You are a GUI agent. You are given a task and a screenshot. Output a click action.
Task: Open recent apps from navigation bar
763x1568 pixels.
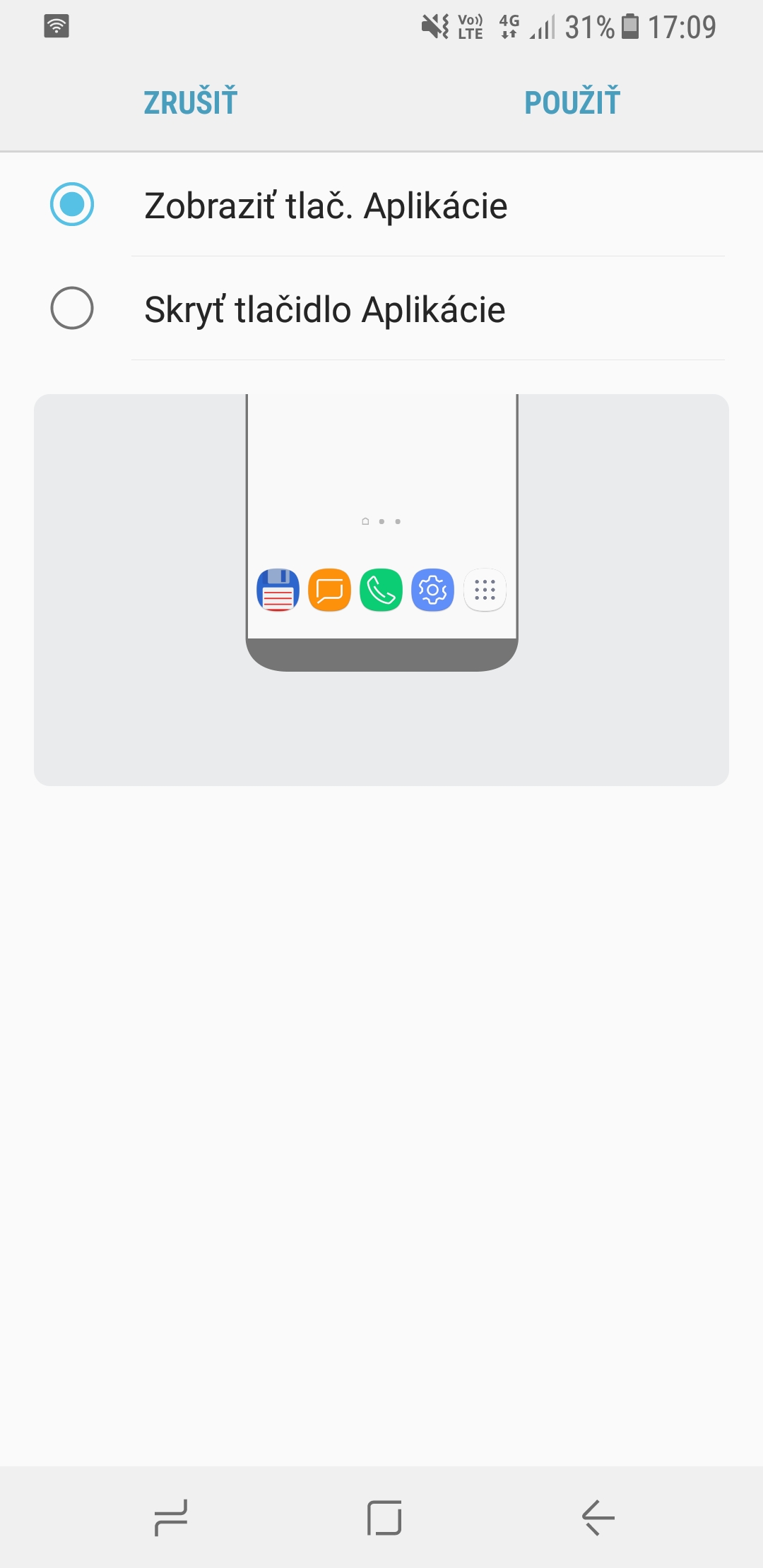coord(171,1517)
